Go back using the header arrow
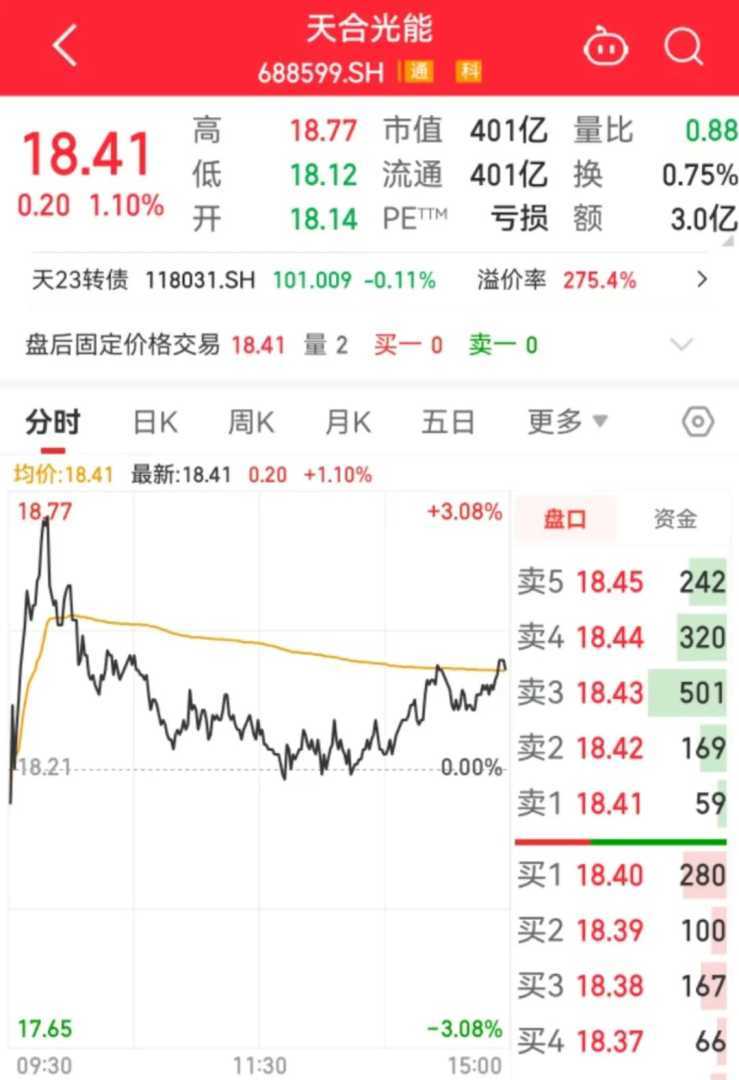The height and width of the screenshot is (1080, 739). point(65,47)
